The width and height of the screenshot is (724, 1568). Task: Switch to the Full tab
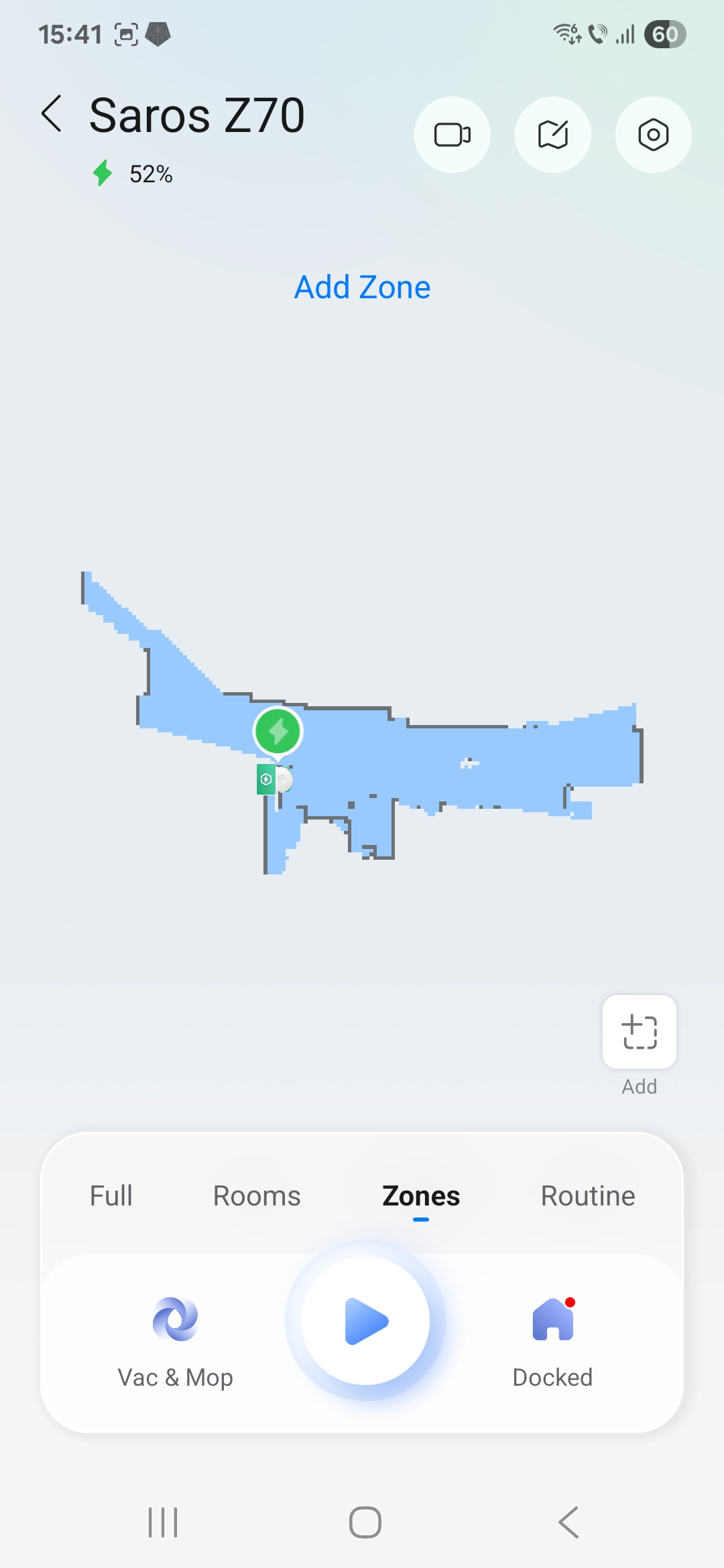pyautogui.click(x=111, y=1196)
